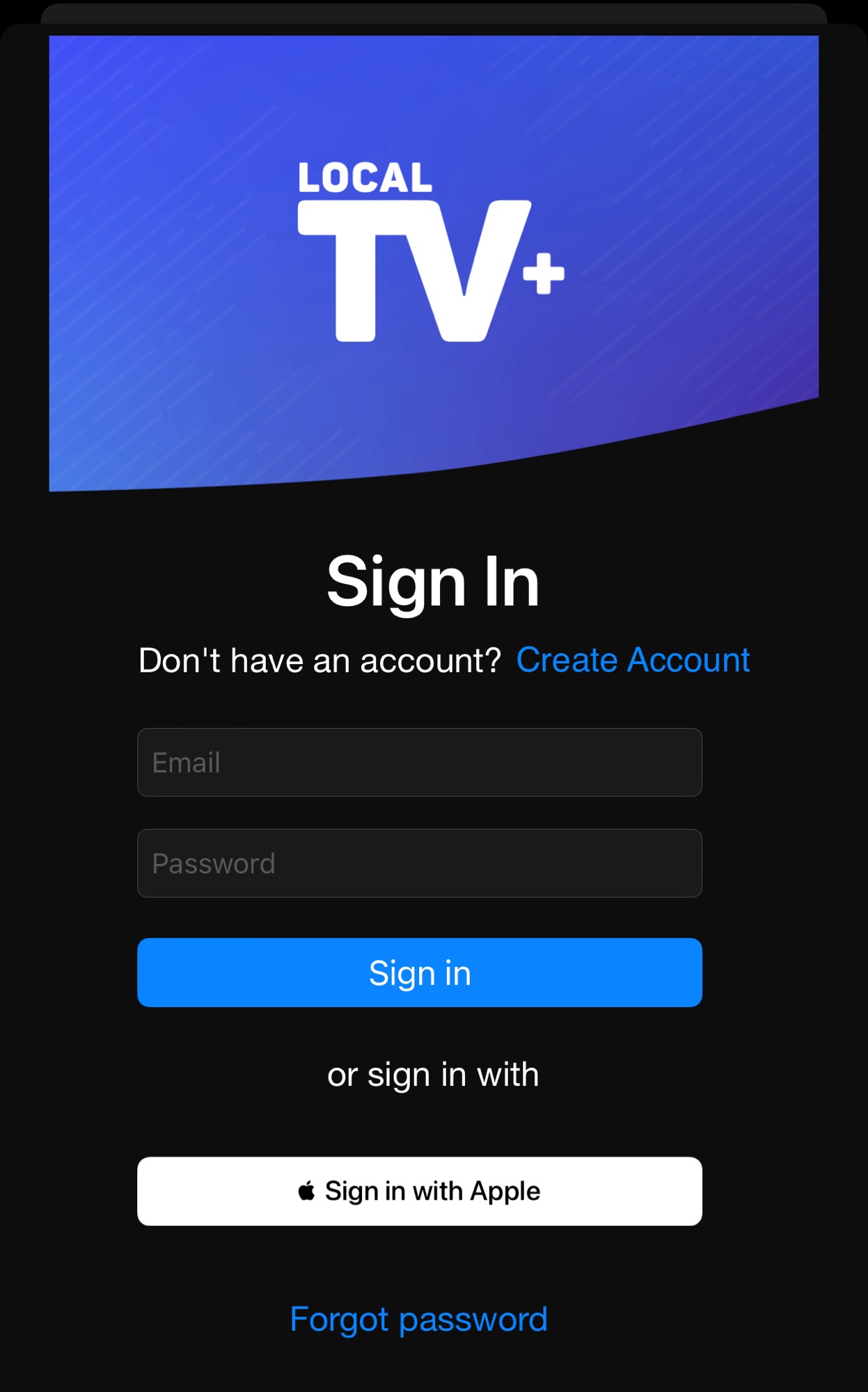Screen dimensions: 868x1392
Task: Focus the Email field
Action: coord(420,762)
